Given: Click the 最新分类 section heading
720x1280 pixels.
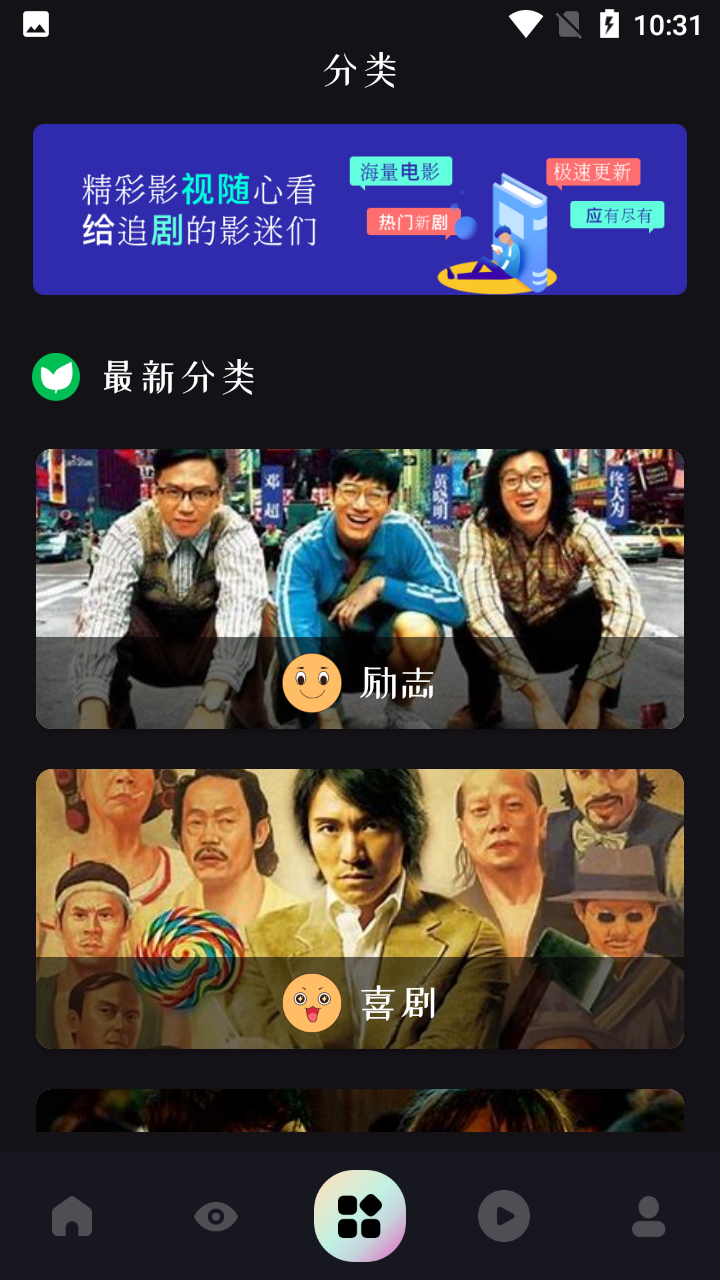Looking at the screenshot, I should tap(178, 377).
